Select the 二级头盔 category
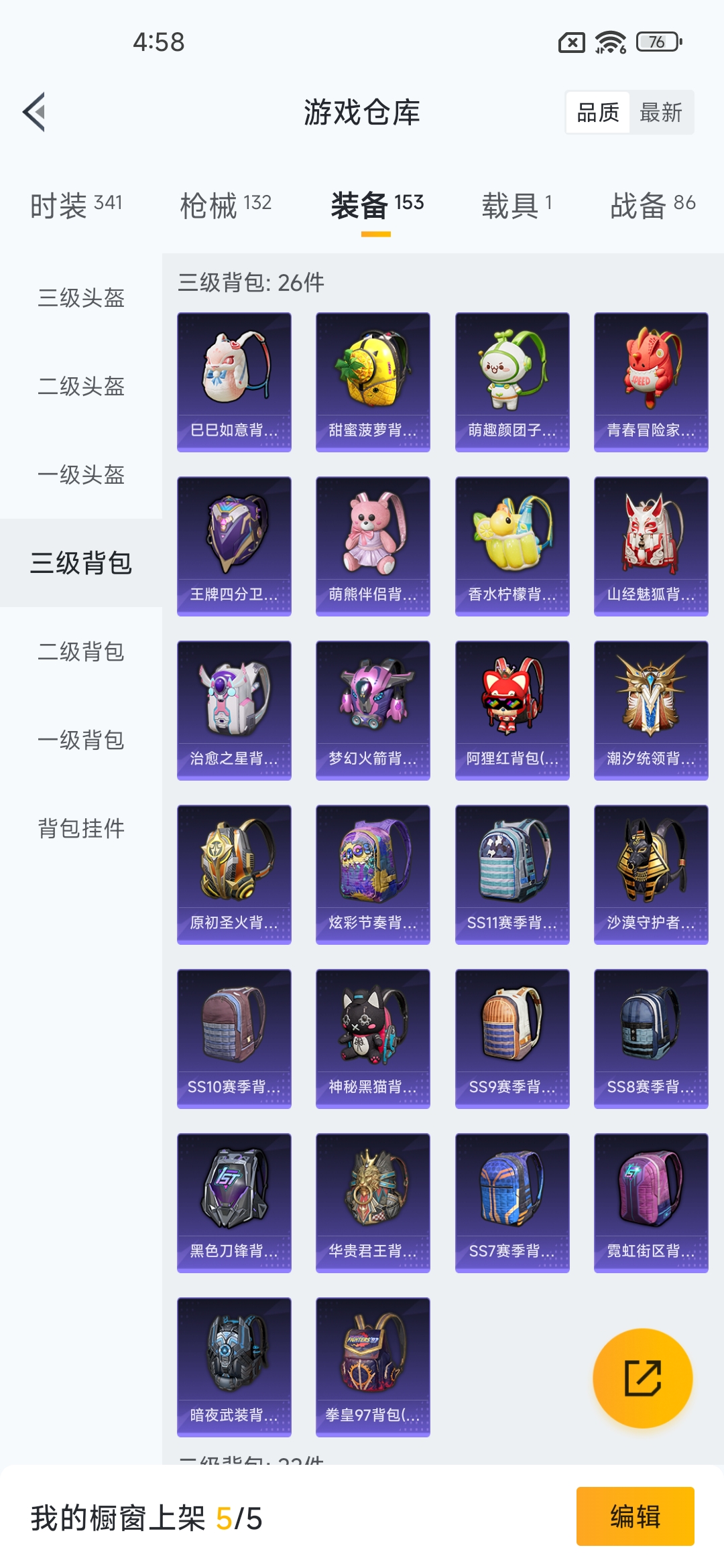The image size is (724, 1568). click(81, 386)
